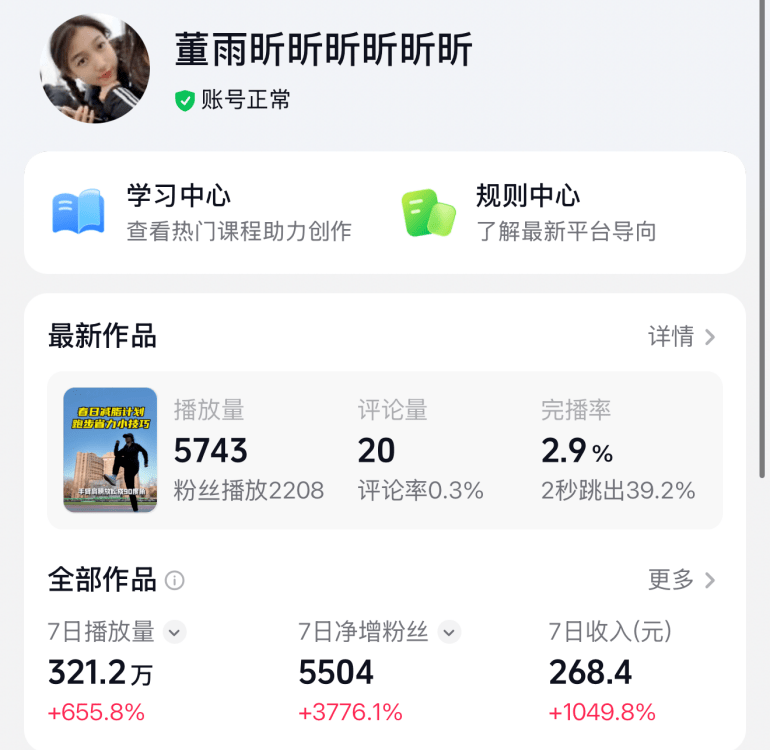Viewport: 770px width, 750px height.
Task: Expand the 7日净增粉丝 dropdown
Action: [x=450, y=632]
